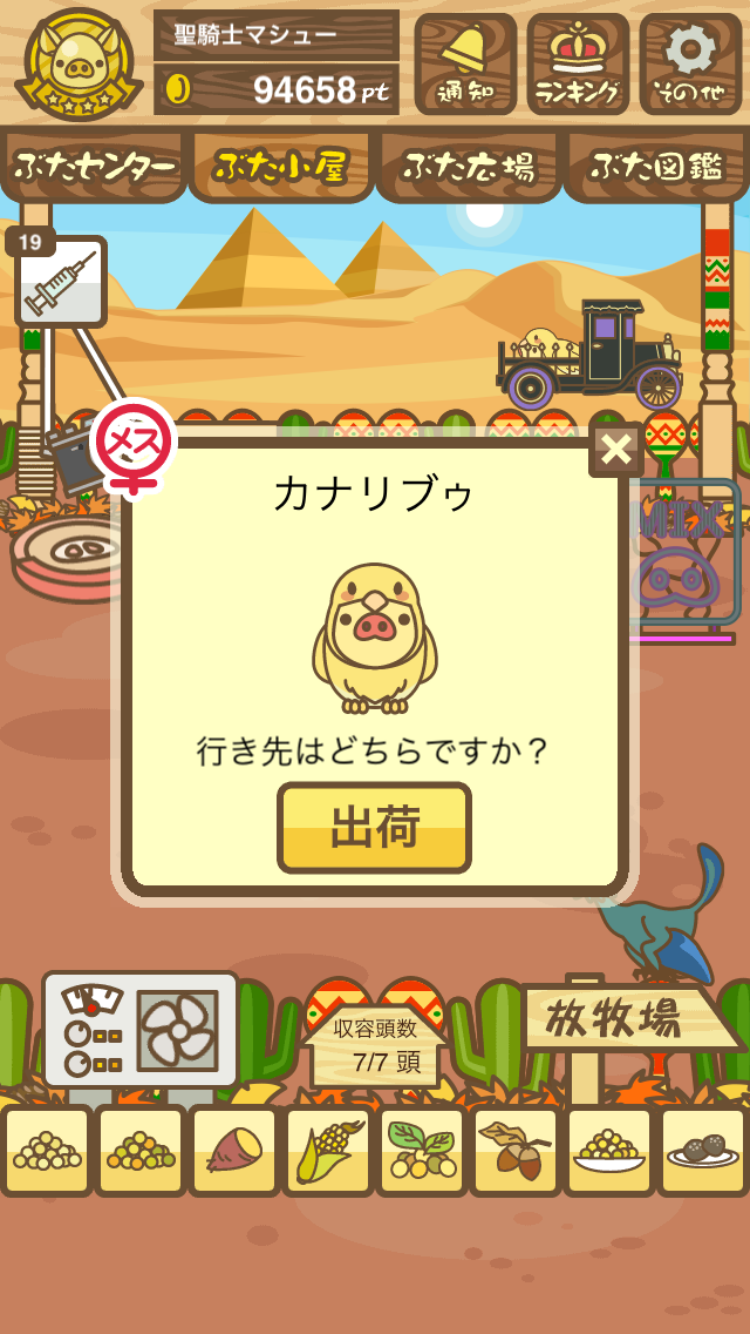Open the 通知 notifications bell
The height and width of the screenshot is (1334, 750).
[x=465, y=63]
